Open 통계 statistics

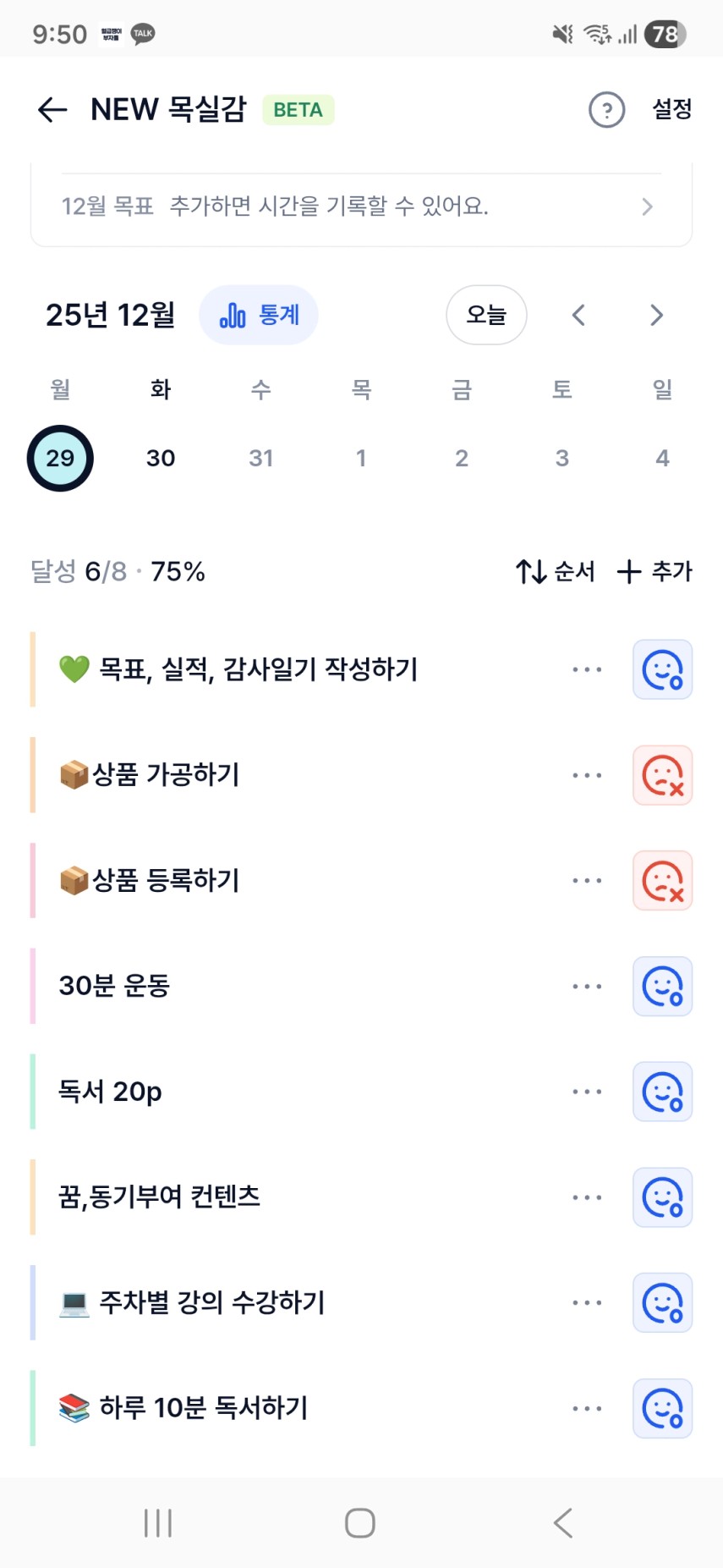point(259,316)
